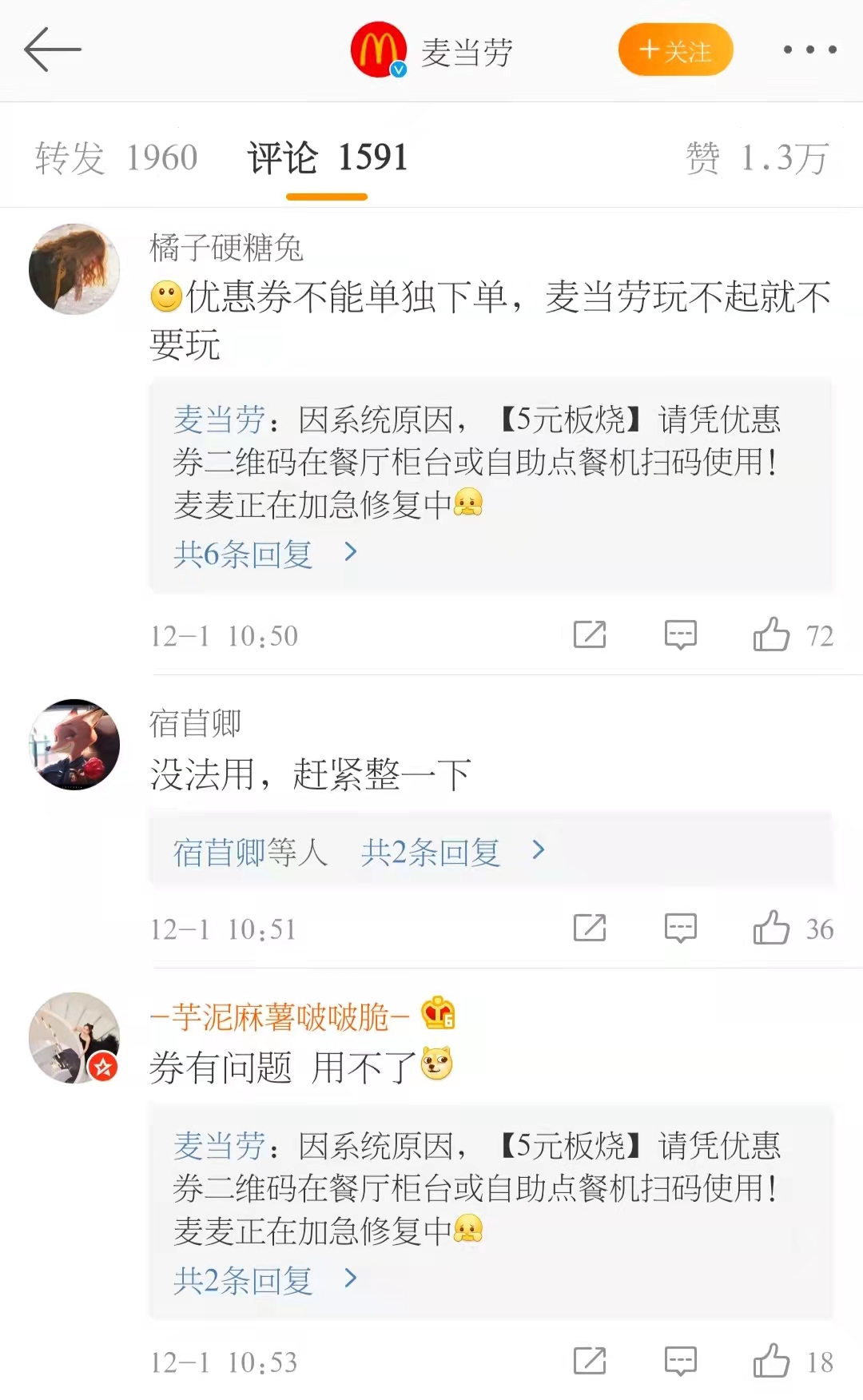Switch to the 赞 1.3万 tab
Screen dimensions: 863x1400
(x=757, y=157)
